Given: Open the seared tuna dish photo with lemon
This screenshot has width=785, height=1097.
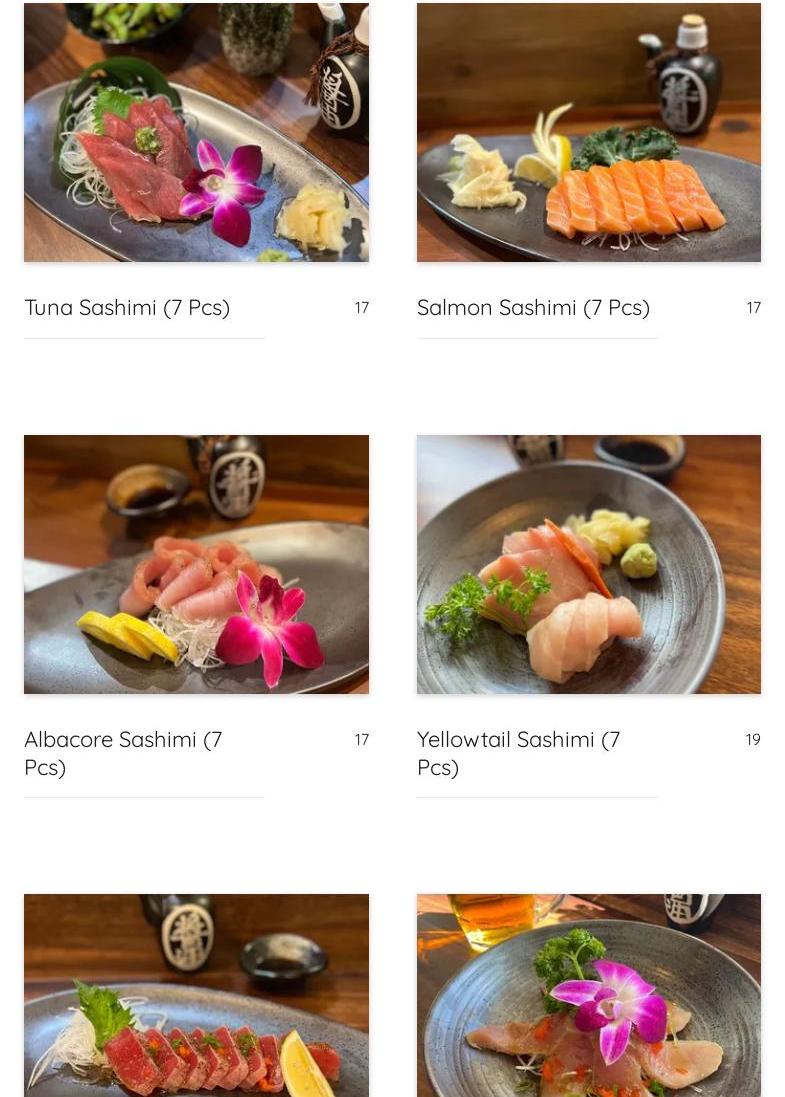Looking at the screenshot, I should click(x=196, y=995).
